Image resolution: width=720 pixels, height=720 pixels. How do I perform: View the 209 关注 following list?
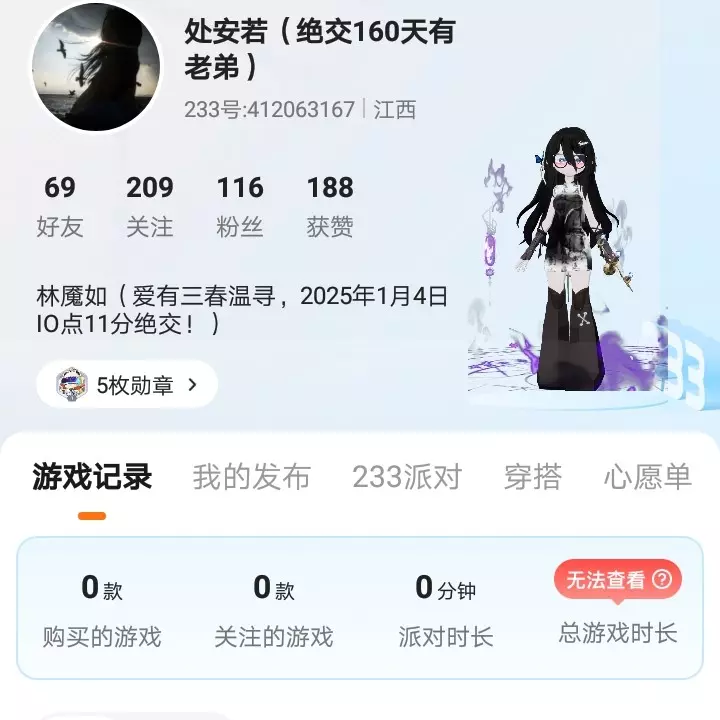coord(150,207)
